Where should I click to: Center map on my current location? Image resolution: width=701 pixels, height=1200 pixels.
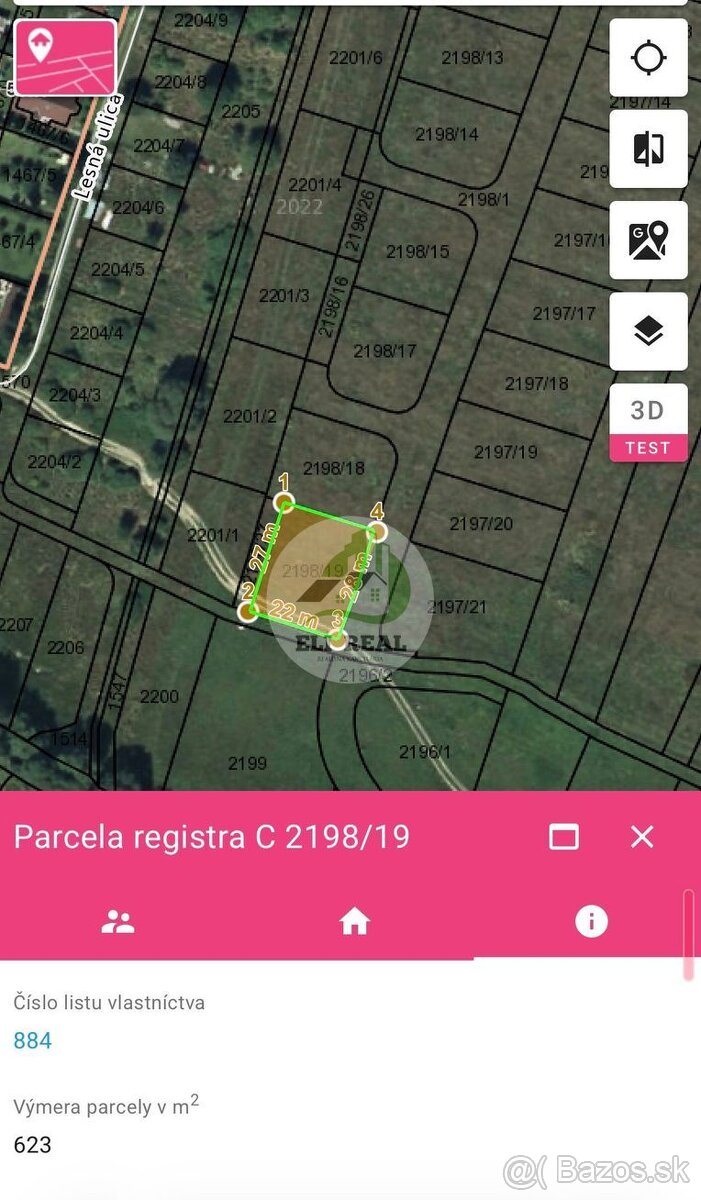pos(648,58)
